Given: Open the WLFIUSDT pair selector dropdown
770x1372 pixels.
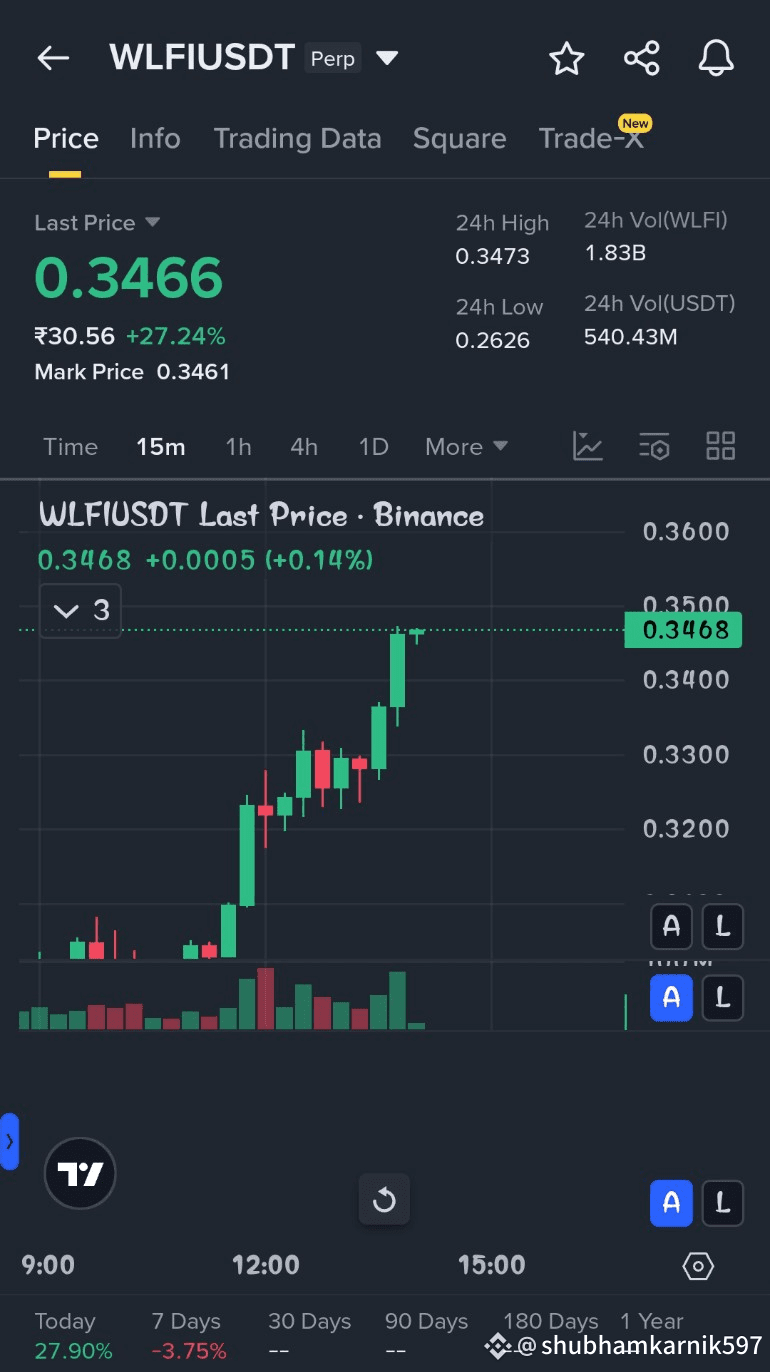Looking at the screenshot, I should coord(387,58).
